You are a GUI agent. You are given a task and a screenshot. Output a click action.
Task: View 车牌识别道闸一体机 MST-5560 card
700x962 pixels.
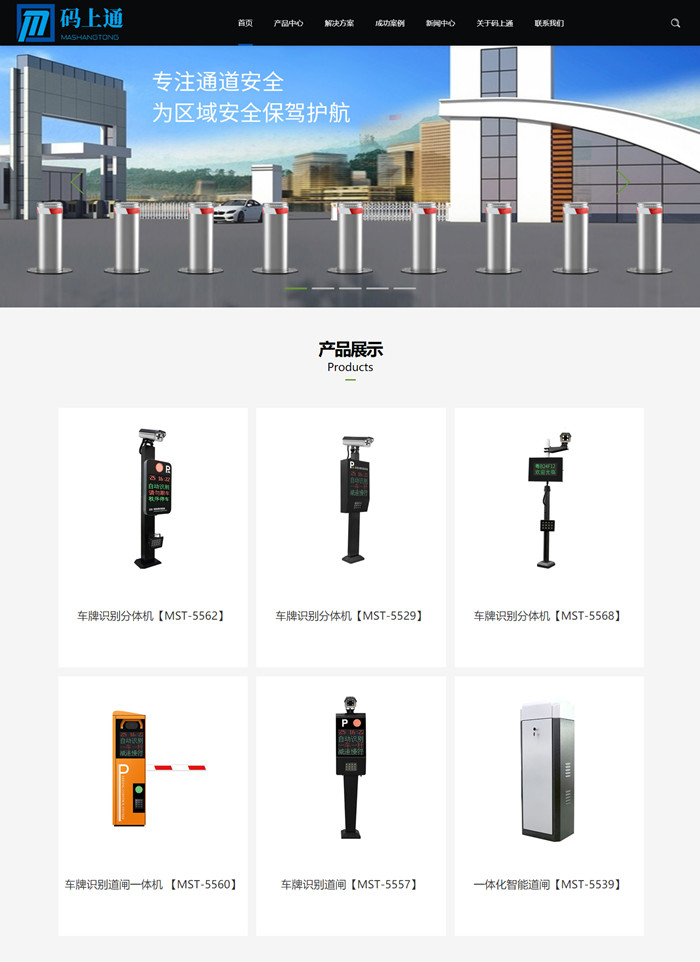click(x=152, y=805)
